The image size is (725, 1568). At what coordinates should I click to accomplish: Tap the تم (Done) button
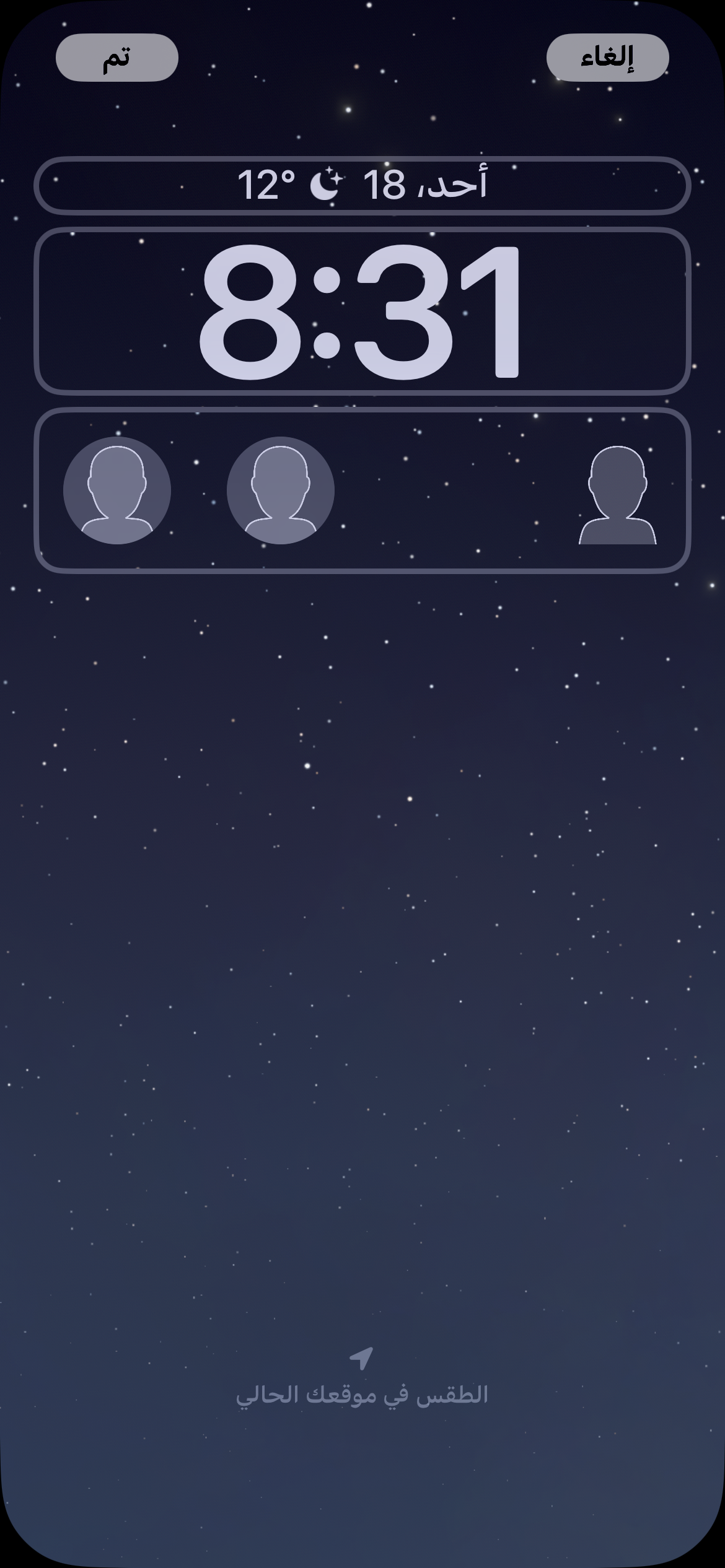click(x=116, y=58)
